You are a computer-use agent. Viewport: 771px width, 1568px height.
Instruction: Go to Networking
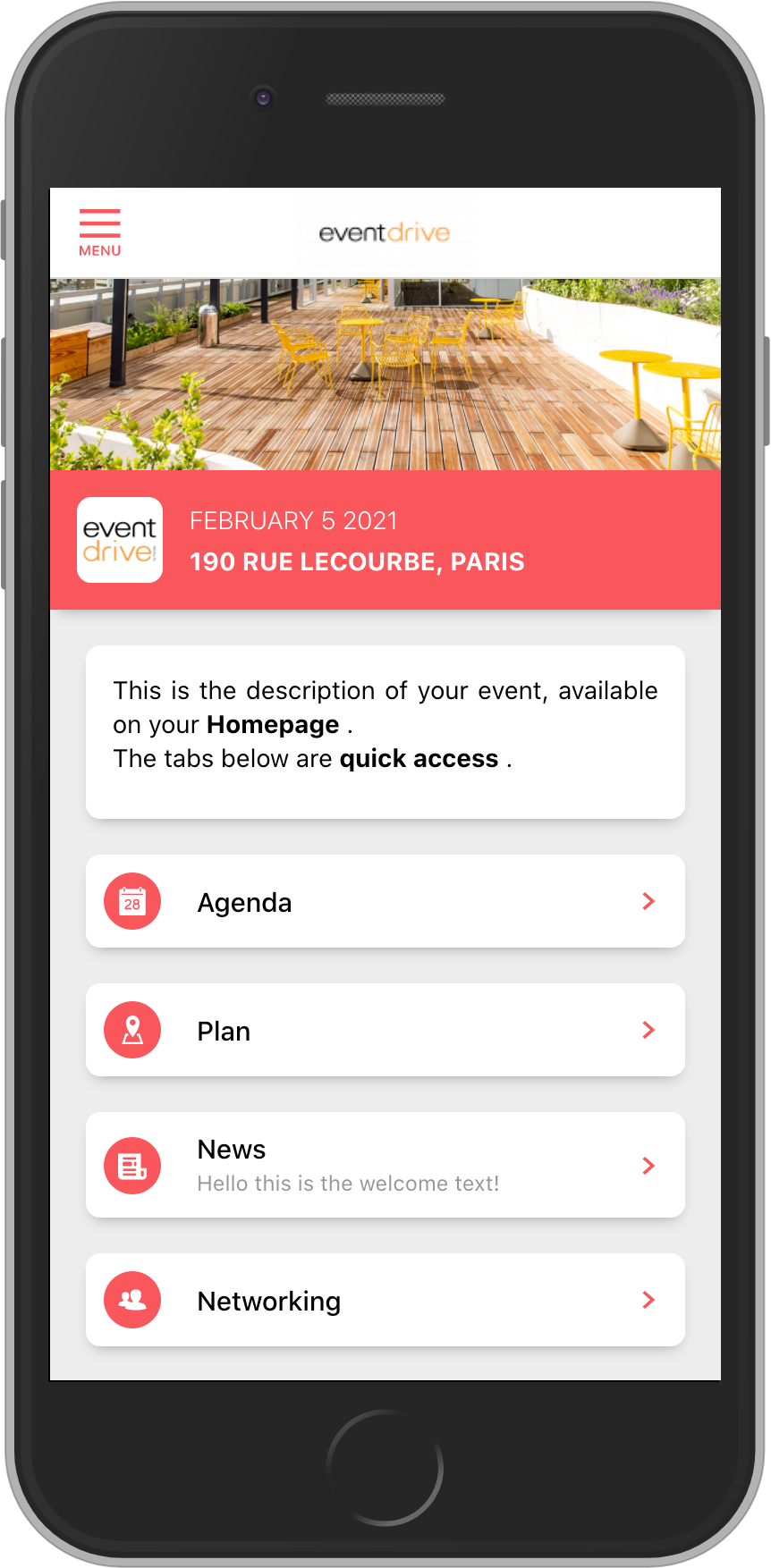[385, 1300]
